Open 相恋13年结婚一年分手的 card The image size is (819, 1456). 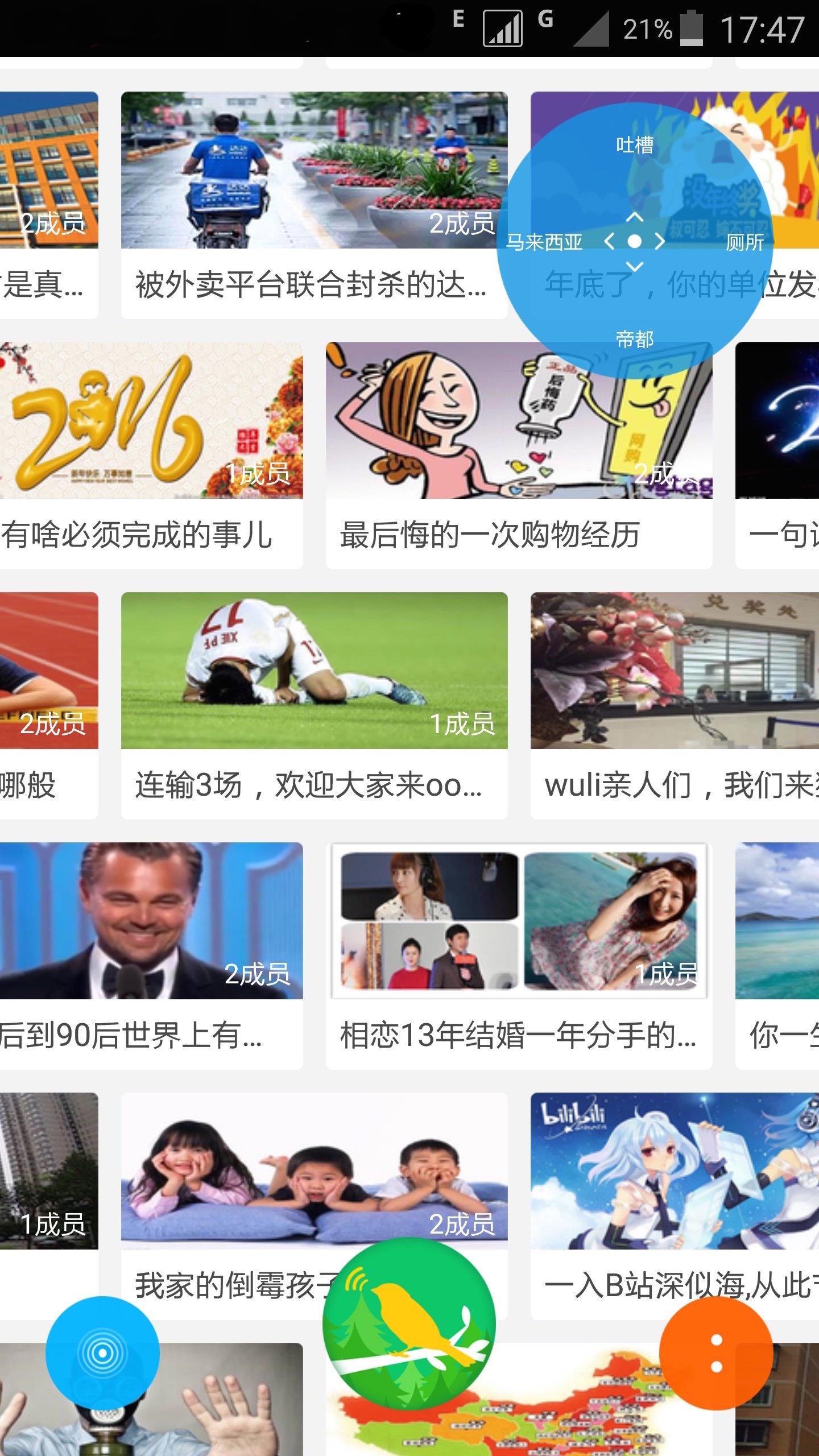(519, 955)
